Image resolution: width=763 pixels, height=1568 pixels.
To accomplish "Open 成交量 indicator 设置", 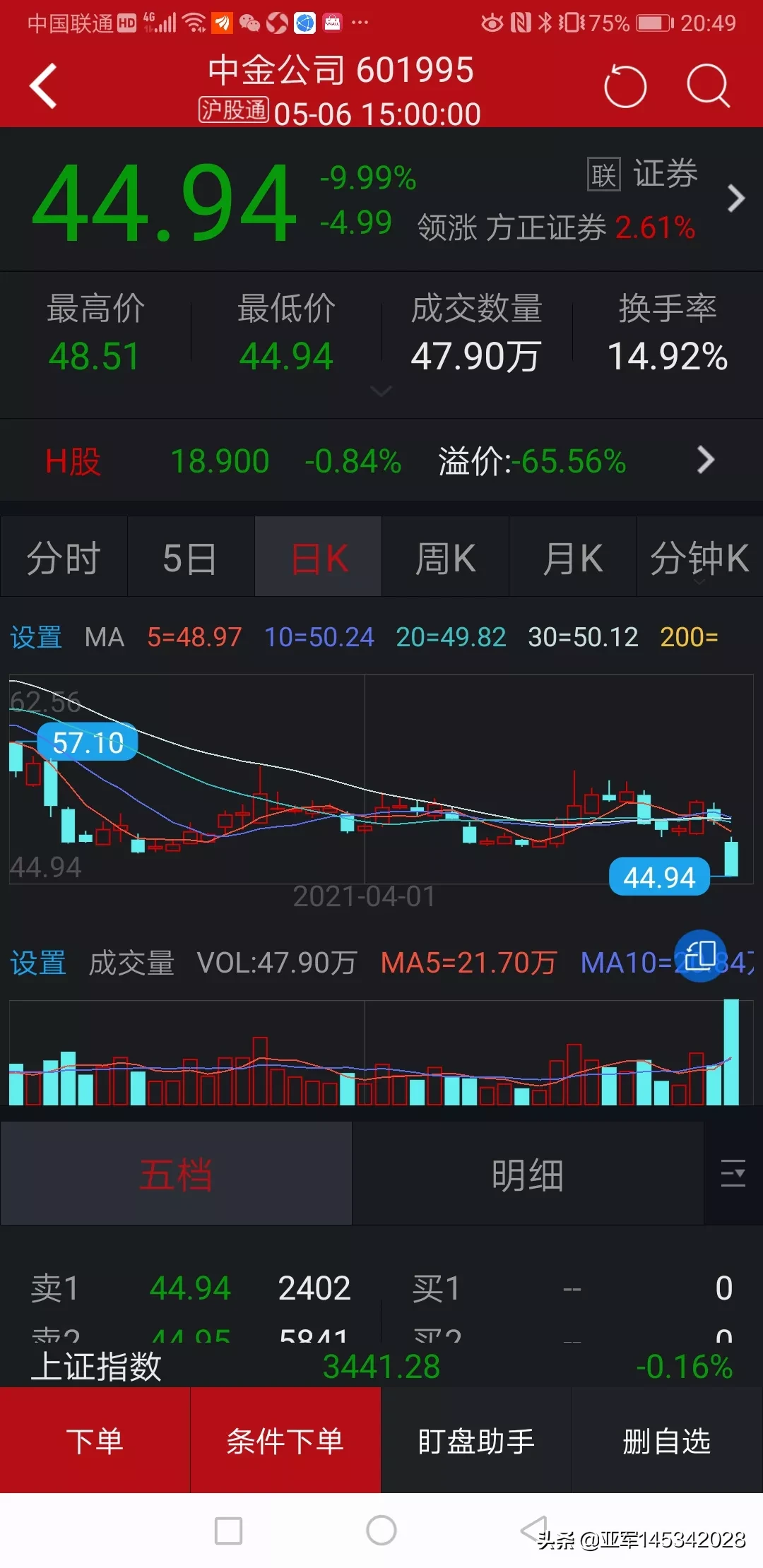I will coord(38,963).
